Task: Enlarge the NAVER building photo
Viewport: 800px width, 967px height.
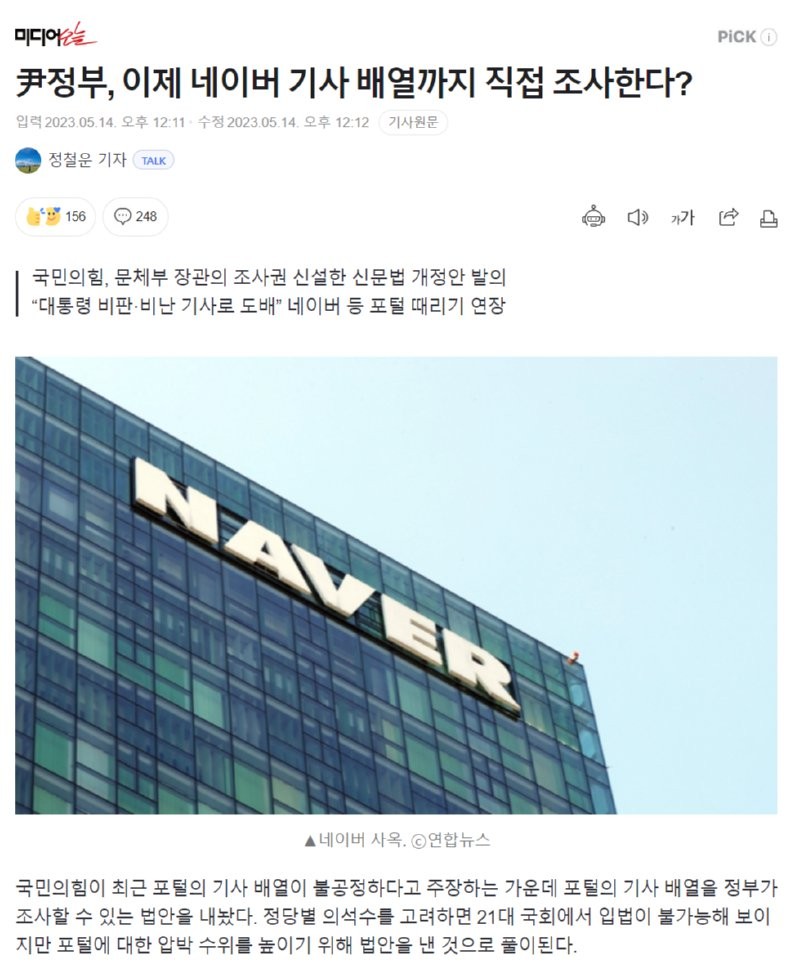Action: [x=396, y=585]
